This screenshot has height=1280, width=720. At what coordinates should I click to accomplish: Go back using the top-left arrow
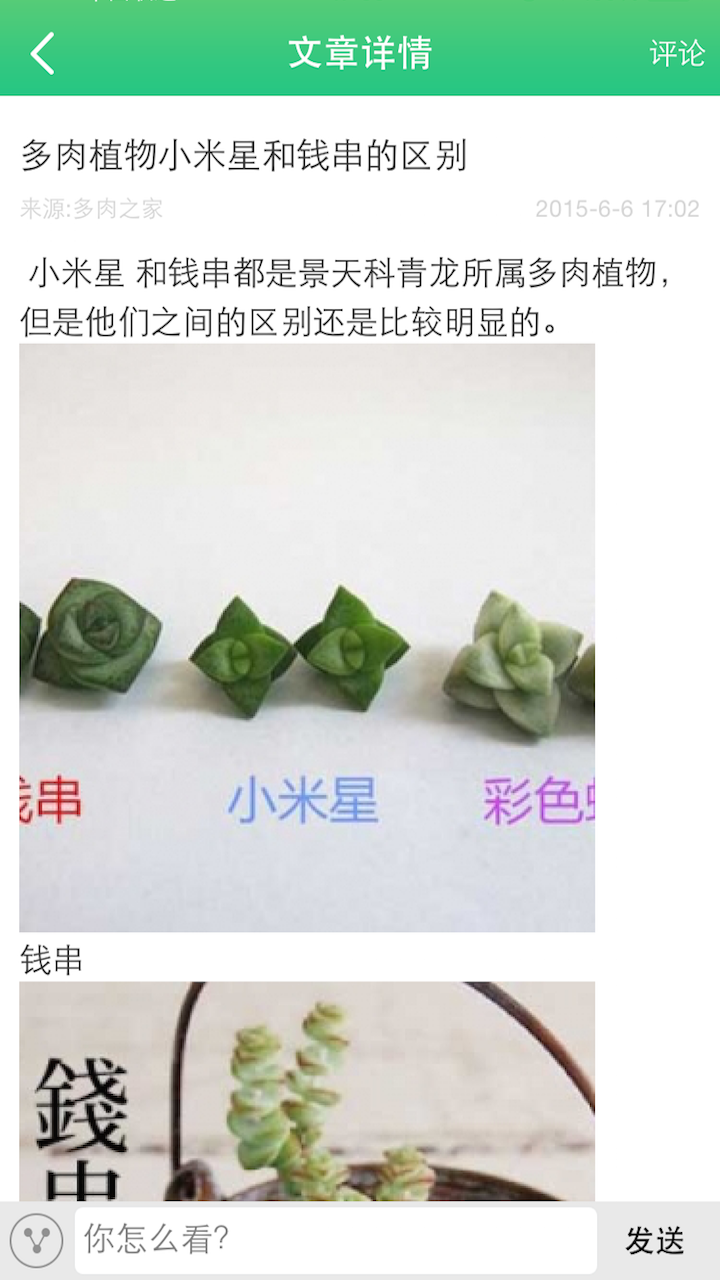click(42, 53)
